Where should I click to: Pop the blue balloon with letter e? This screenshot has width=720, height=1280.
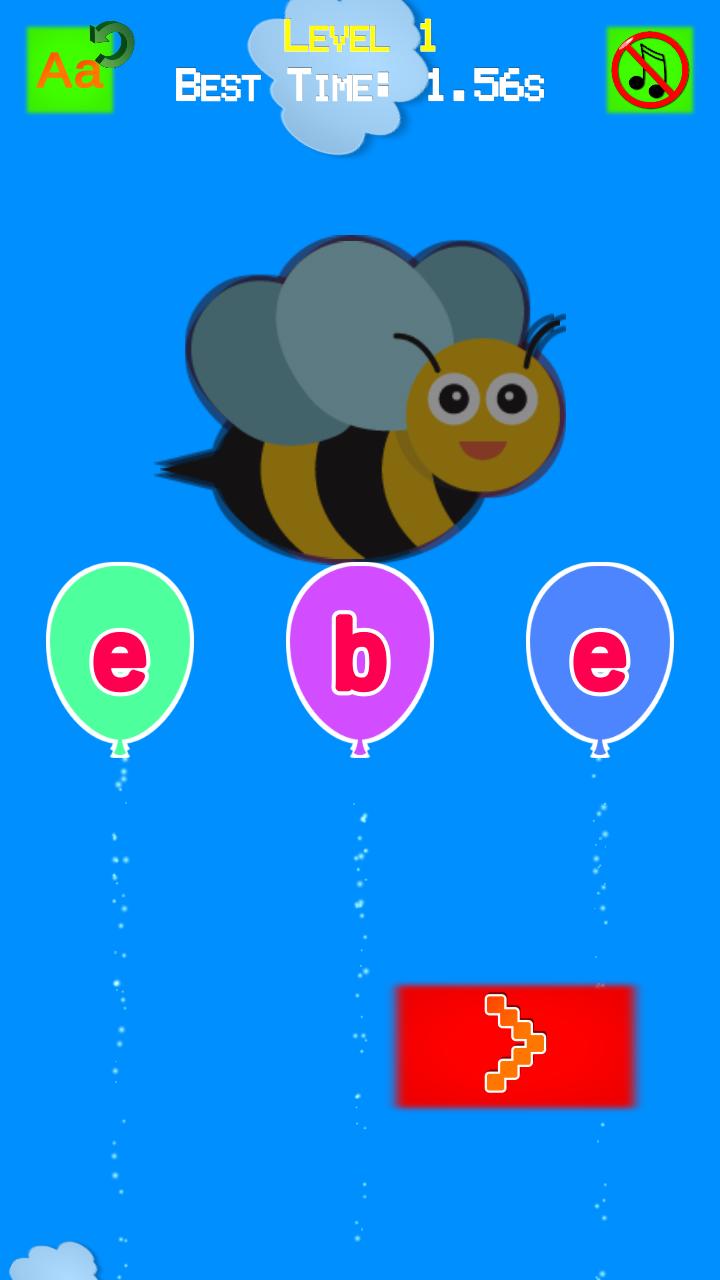600,654
